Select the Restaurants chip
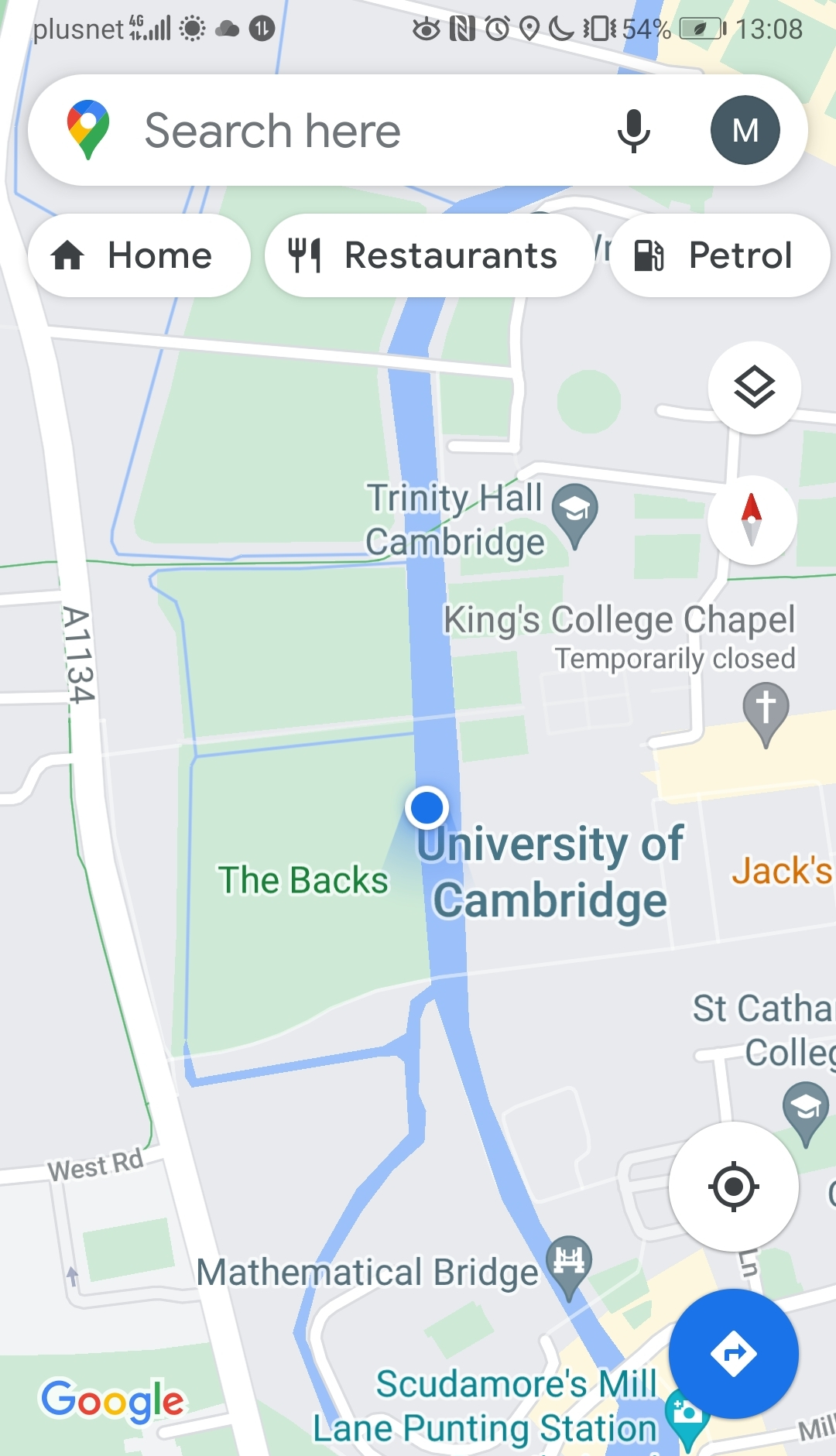The image size is (836, 1456). point(428,255)
